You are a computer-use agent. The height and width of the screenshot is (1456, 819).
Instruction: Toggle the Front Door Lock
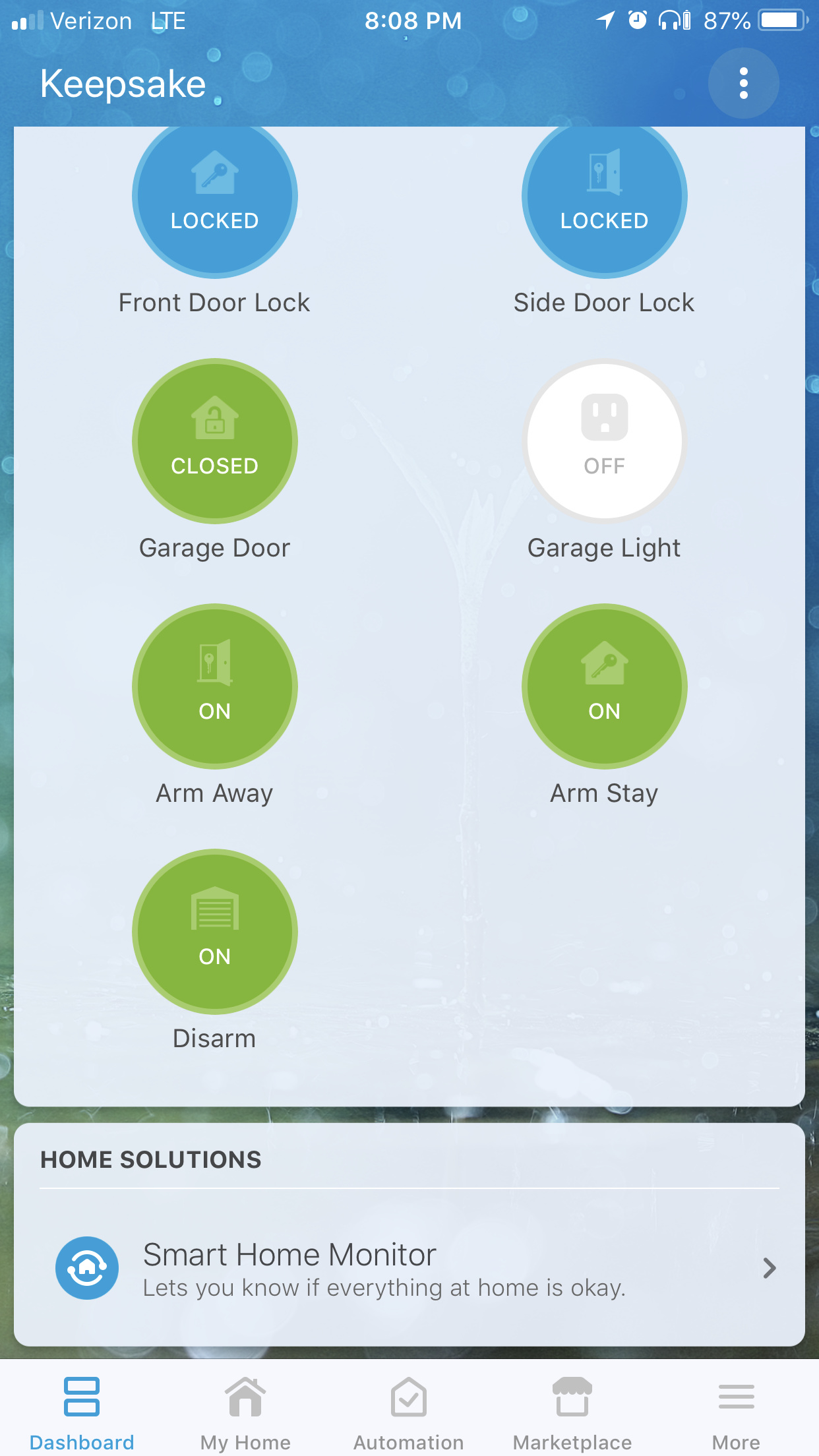(x=215, y=198)
